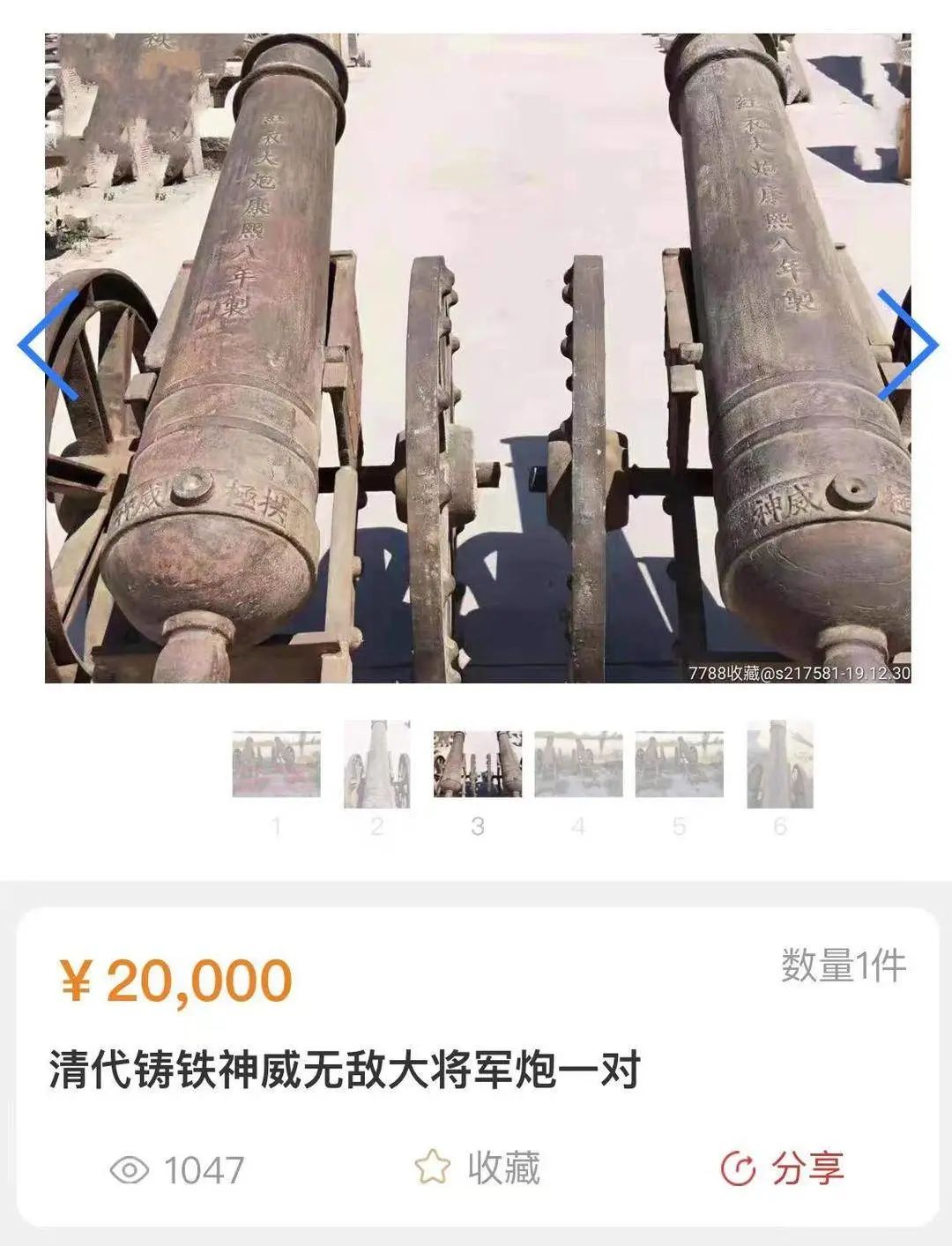The height and width of the screenshot is (1246, 952).
Task: Share this listing via 分享
Action: pyautogui.click(x=783, y=1168)
